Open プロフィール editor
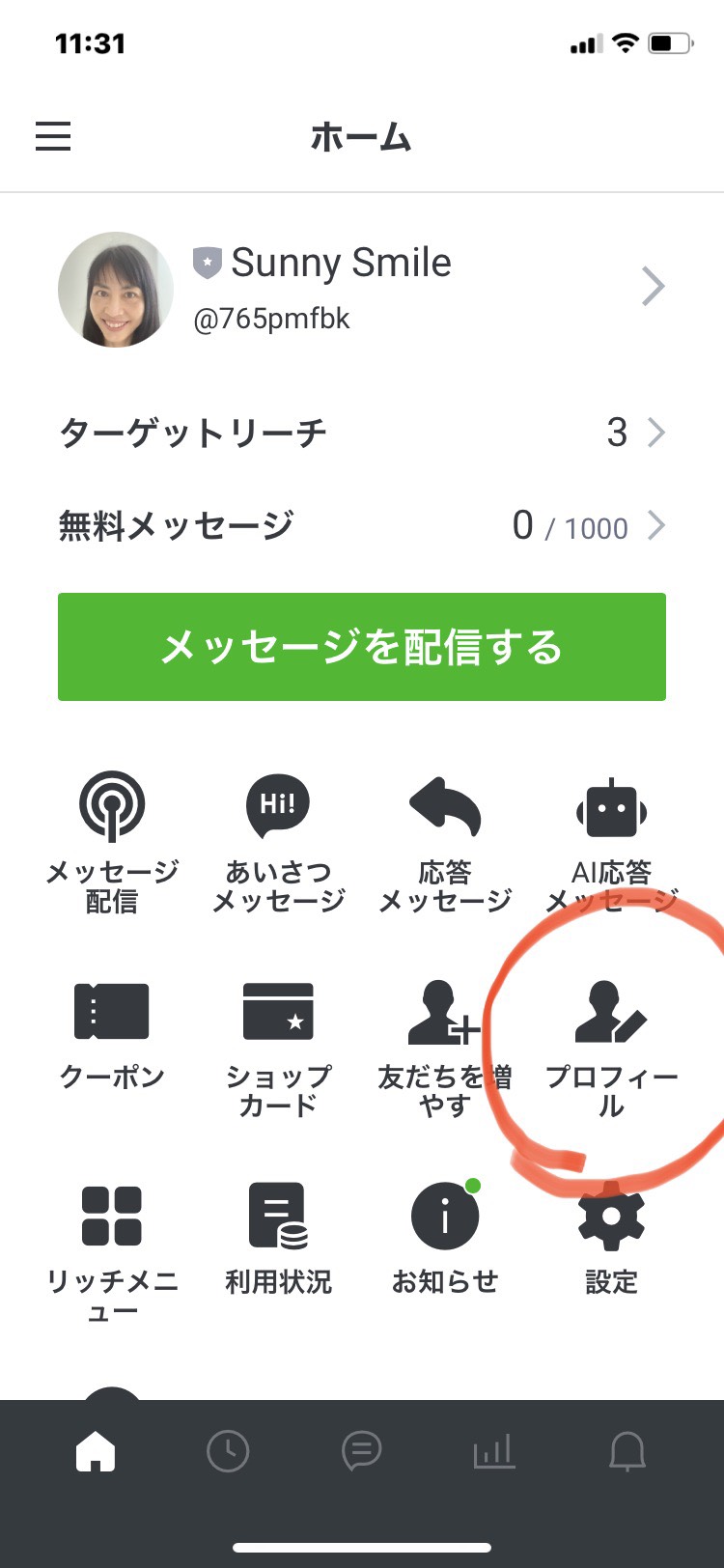Viewport: 724px width, 1568px height. 611,1049
